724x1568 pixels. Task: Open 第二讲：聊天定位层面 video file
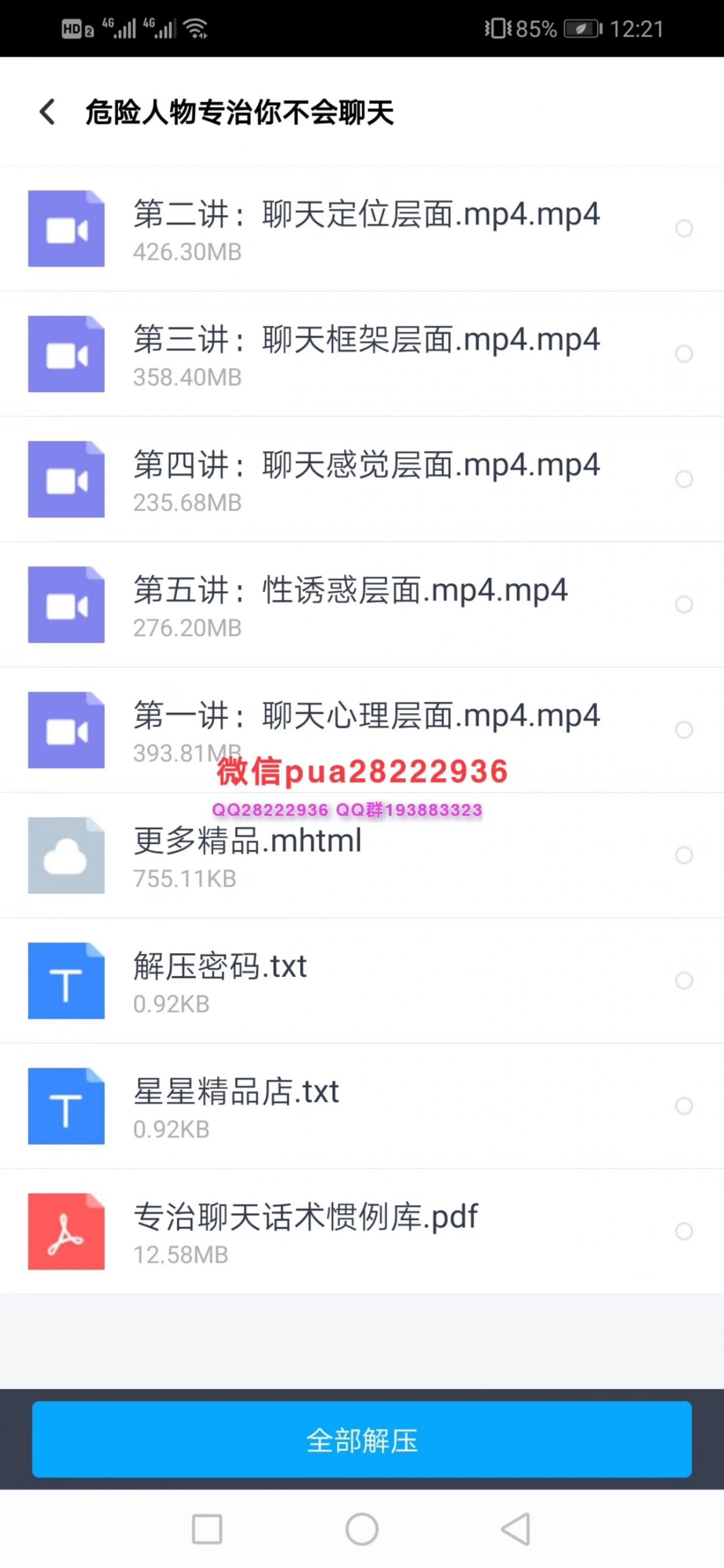point(362,228)
